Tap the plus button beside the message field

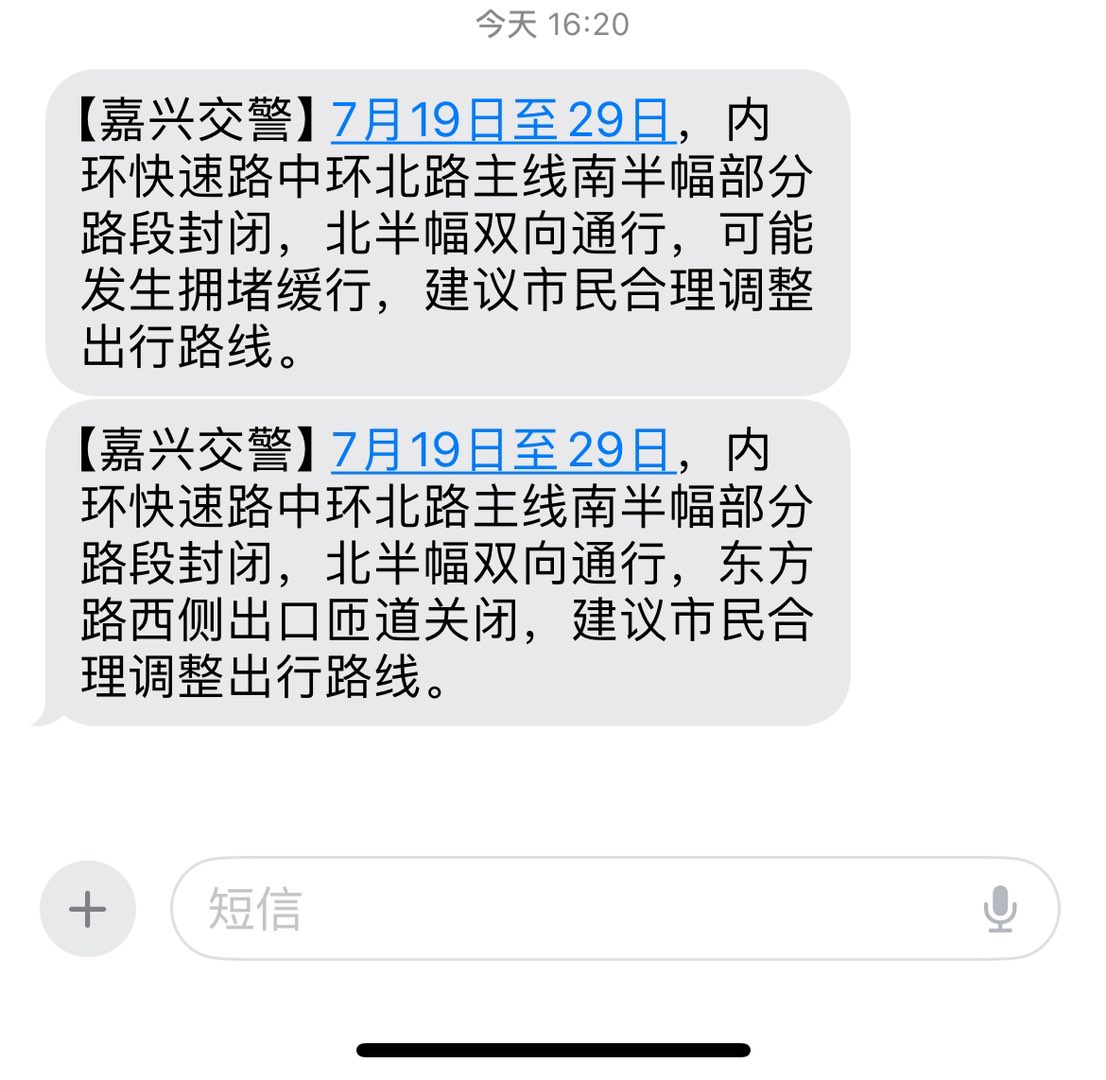[x=88, y=909]
